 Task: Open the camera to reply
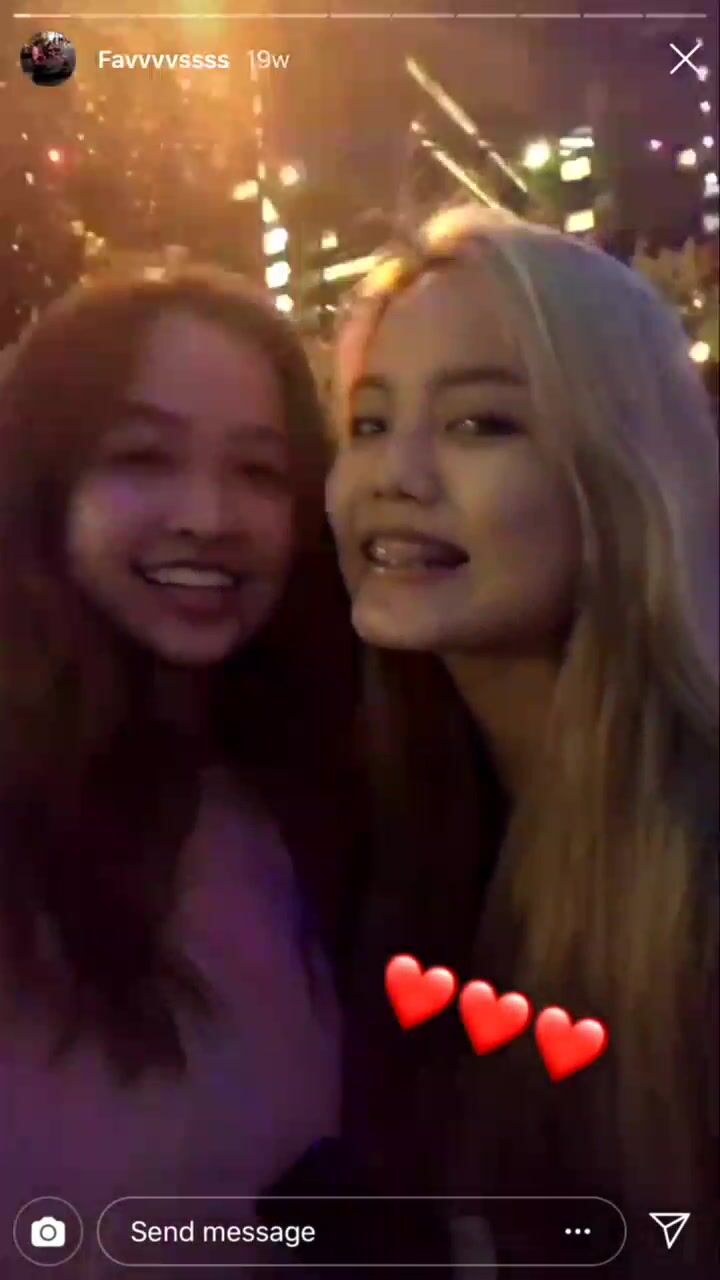[48, 1232]
